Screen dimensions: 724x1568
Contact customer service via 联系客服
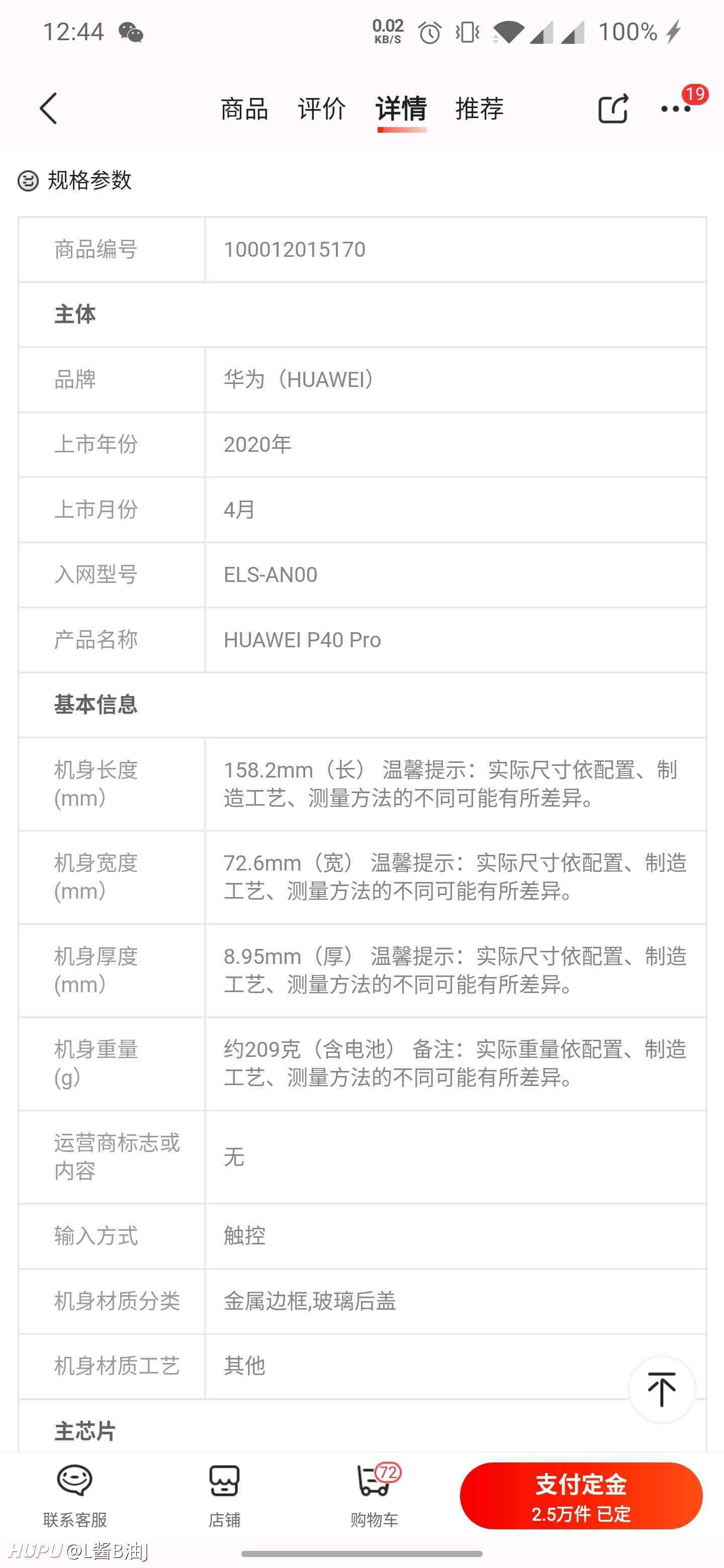coord(75,1496)
